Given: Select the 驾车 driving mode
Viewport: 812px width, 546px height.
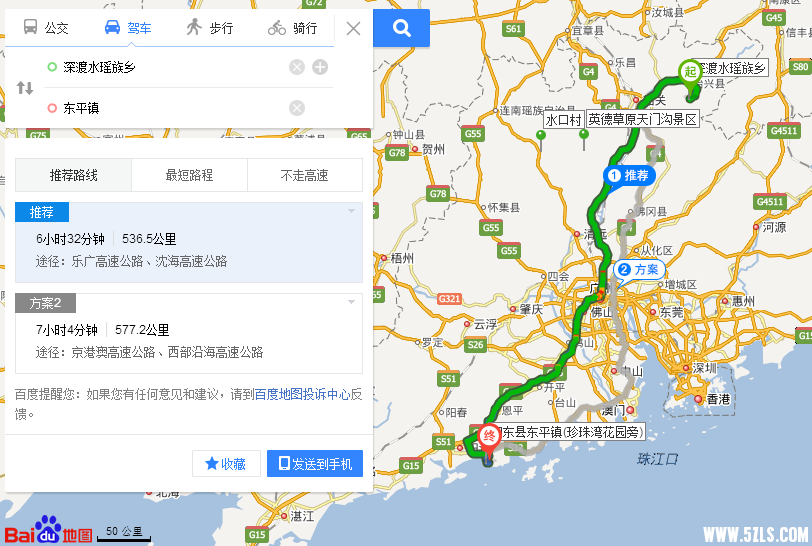Looking at the screenshot, I should 127,28.
